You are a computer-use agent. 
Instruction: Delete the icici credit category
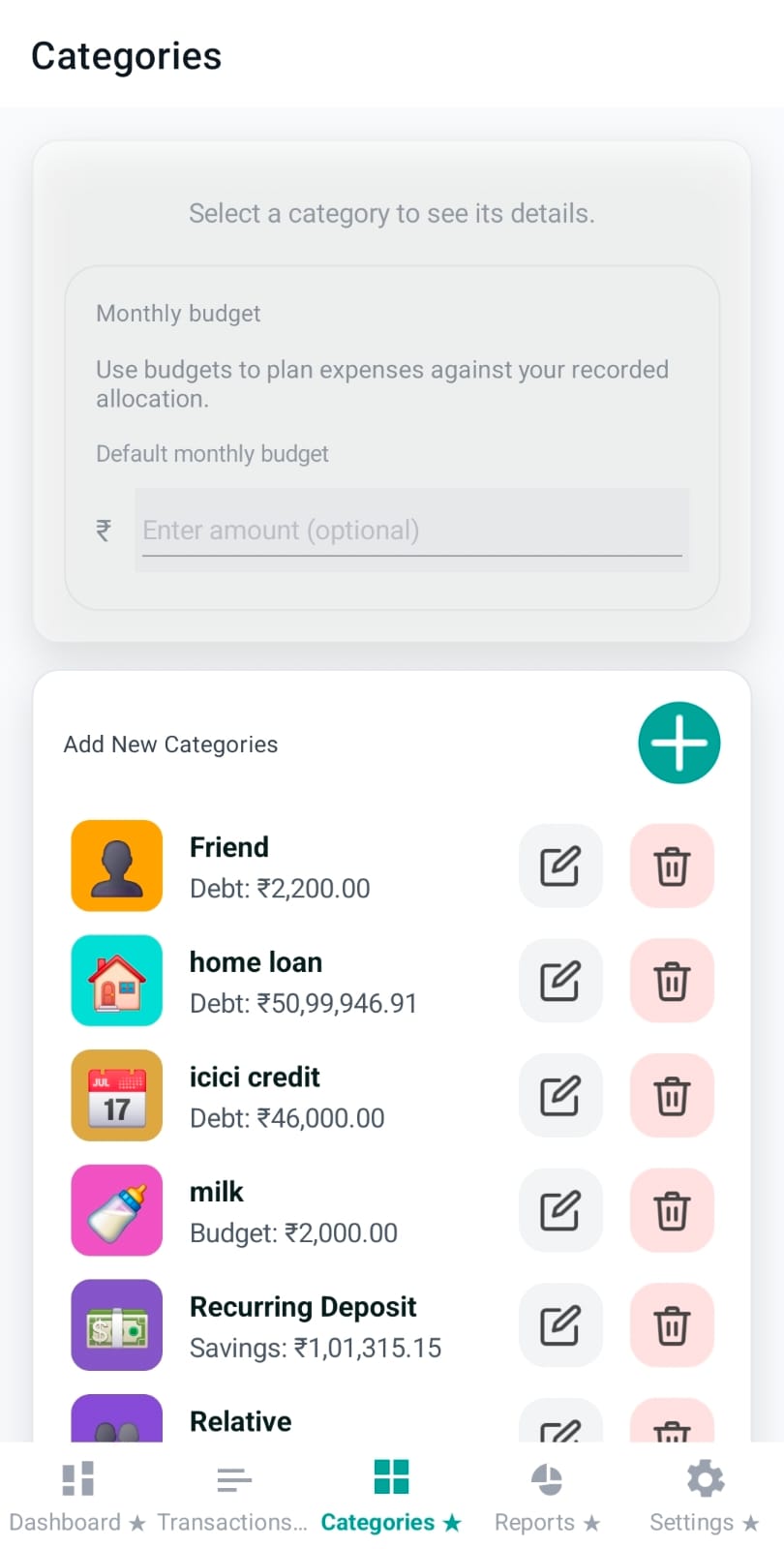[672, 1096]
